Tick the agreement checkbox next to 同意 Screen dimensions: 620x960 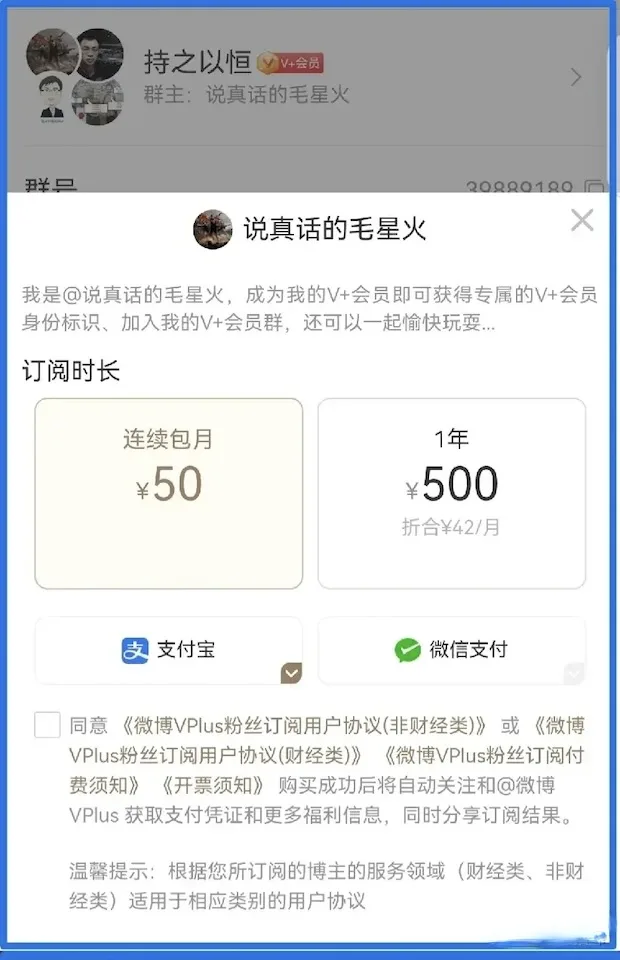pos(47,725)
